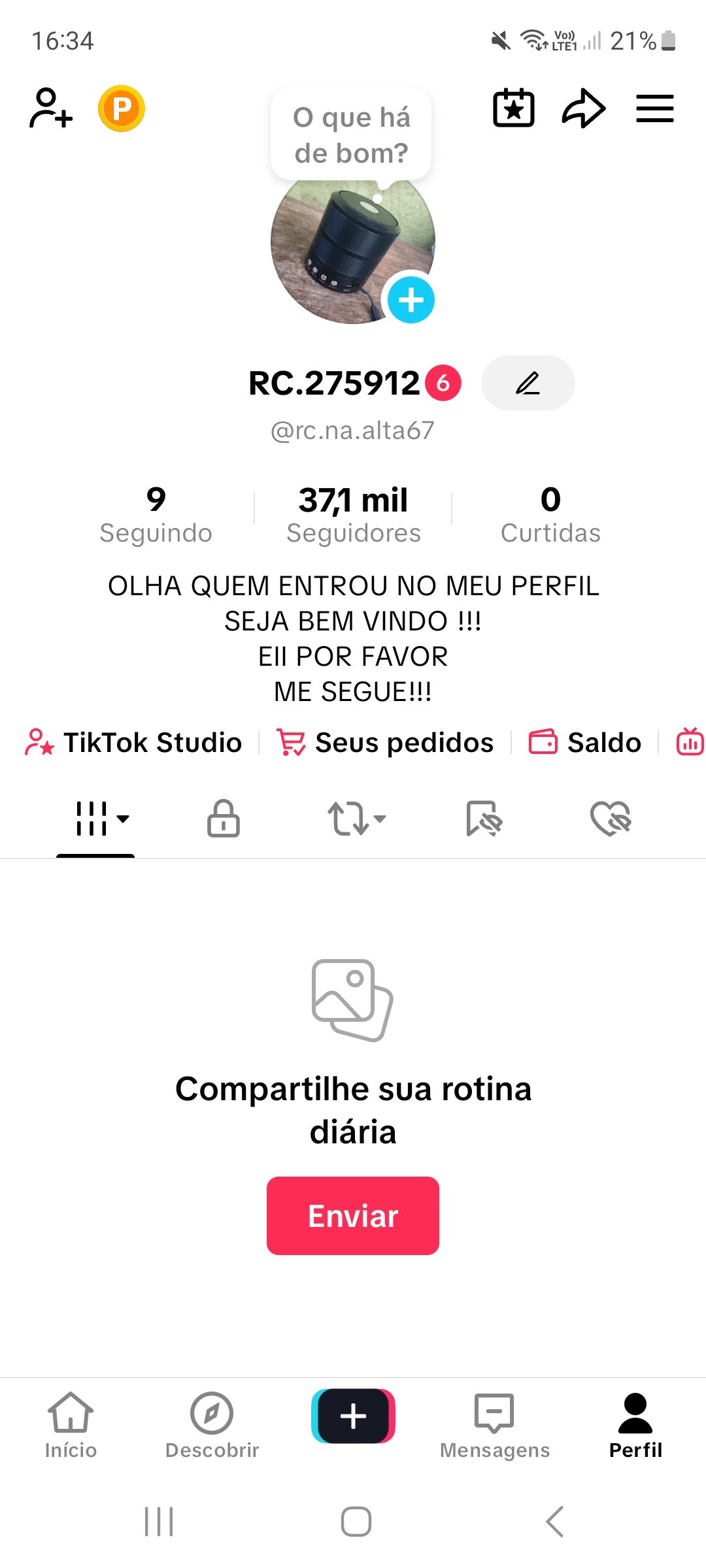Open TikTok Studio

click(134, 743)
